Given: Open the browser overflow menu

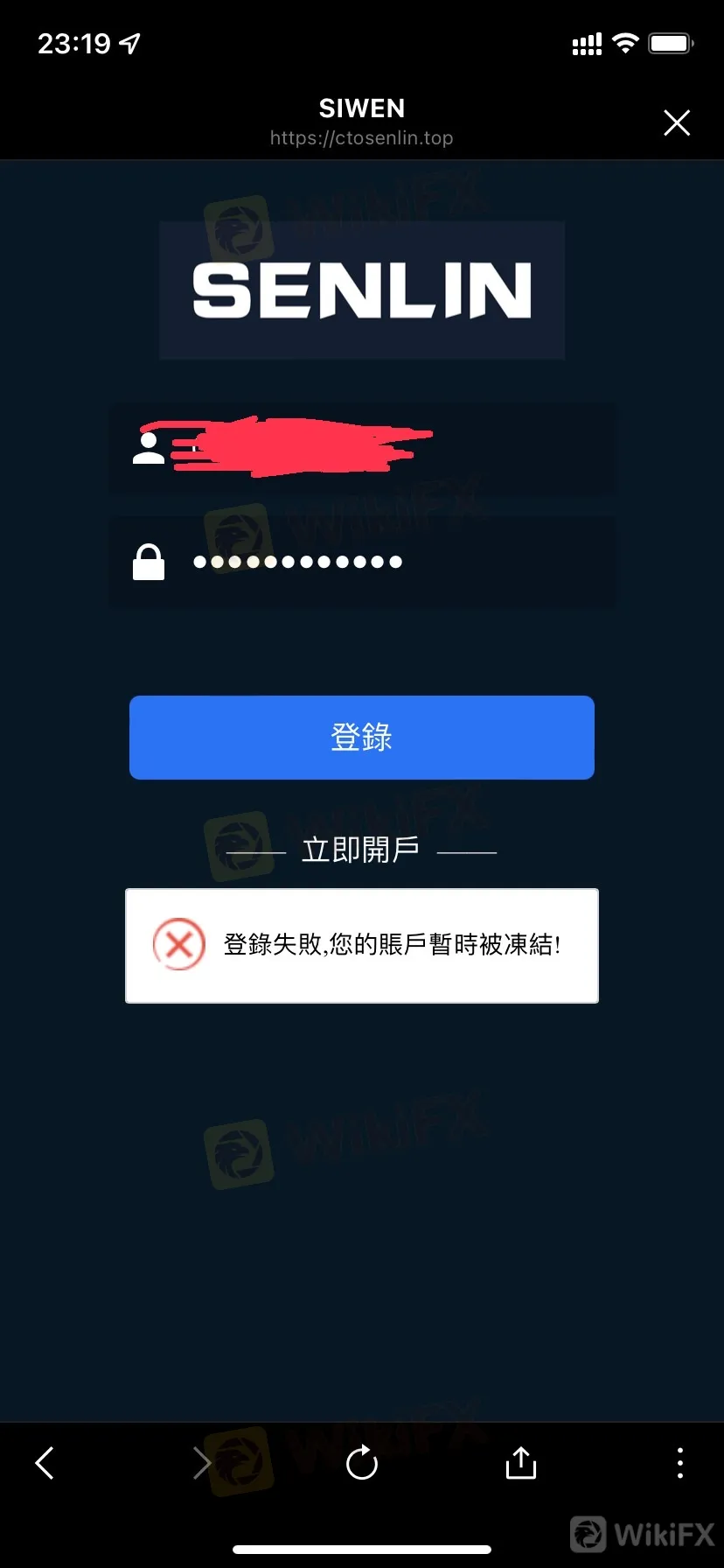Looking at the screenshot, I should pyautogui.click(x=679, y=1462).
